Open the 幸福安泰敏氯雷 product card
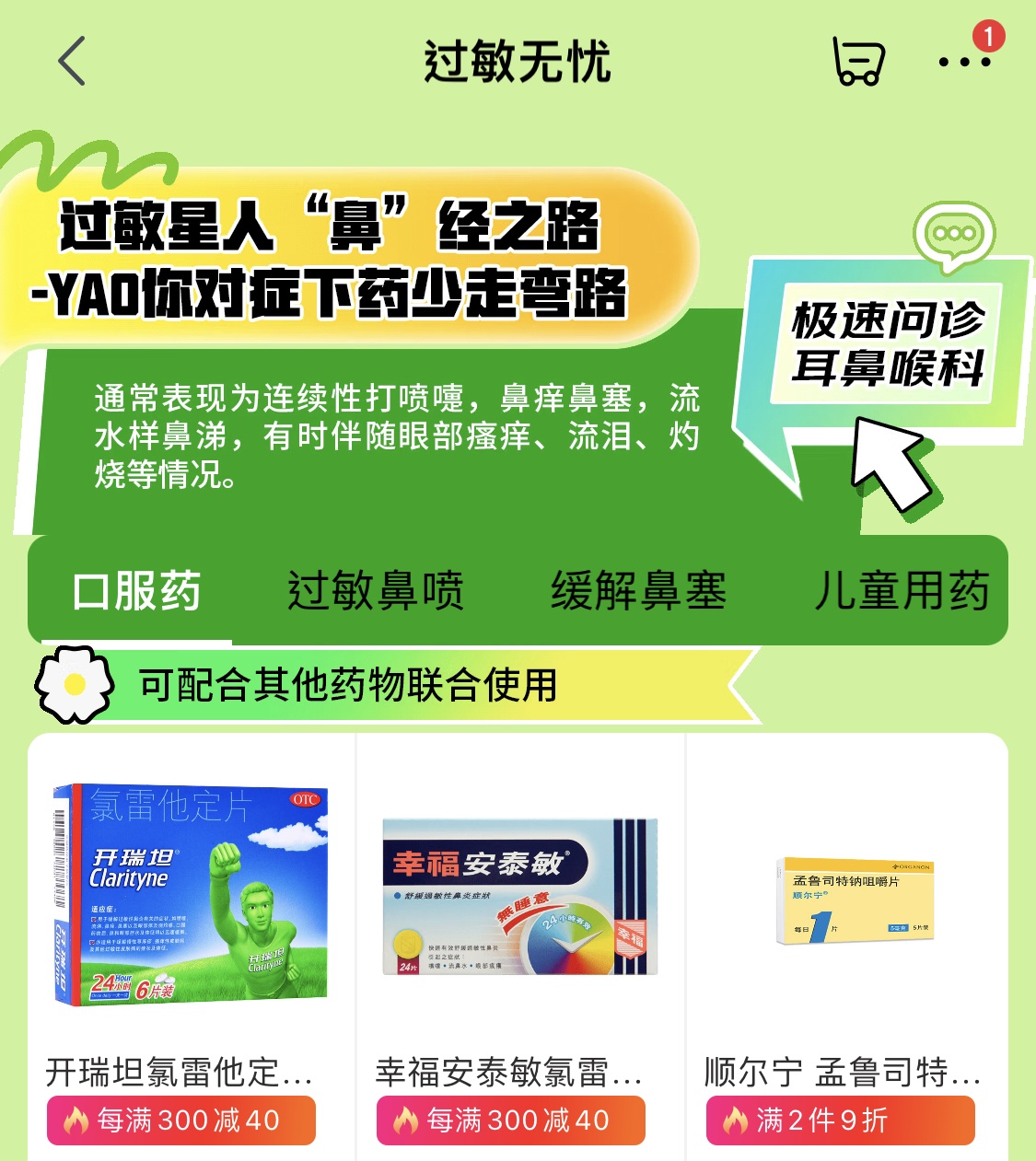 point(520,921)
